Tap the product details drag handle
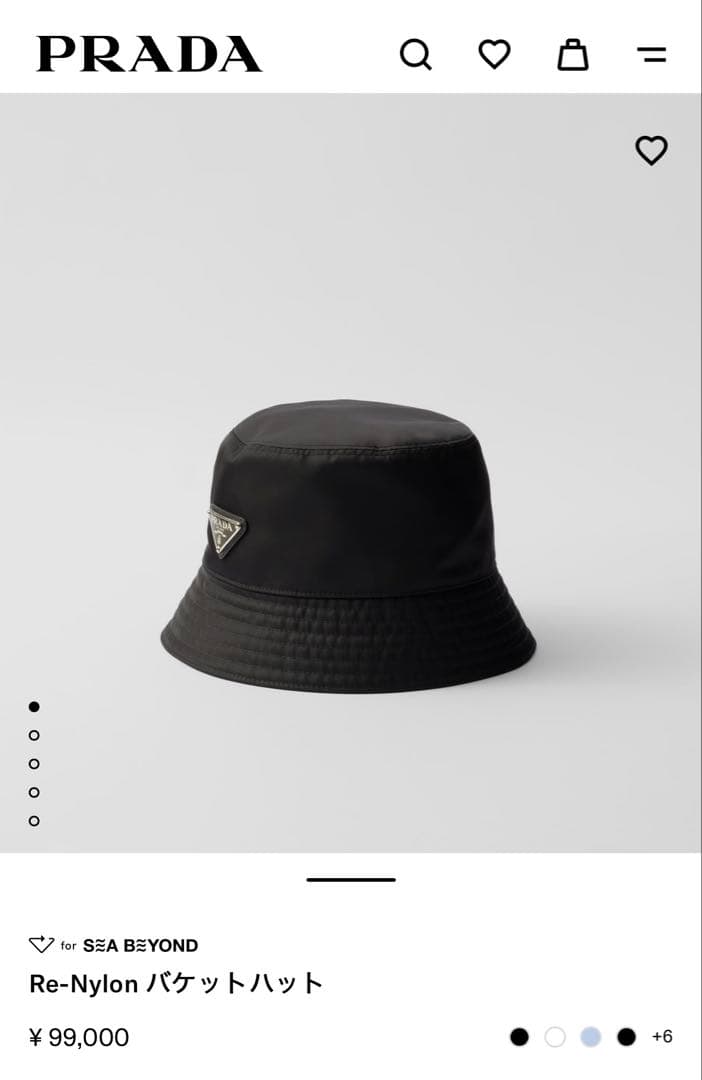 351,880
